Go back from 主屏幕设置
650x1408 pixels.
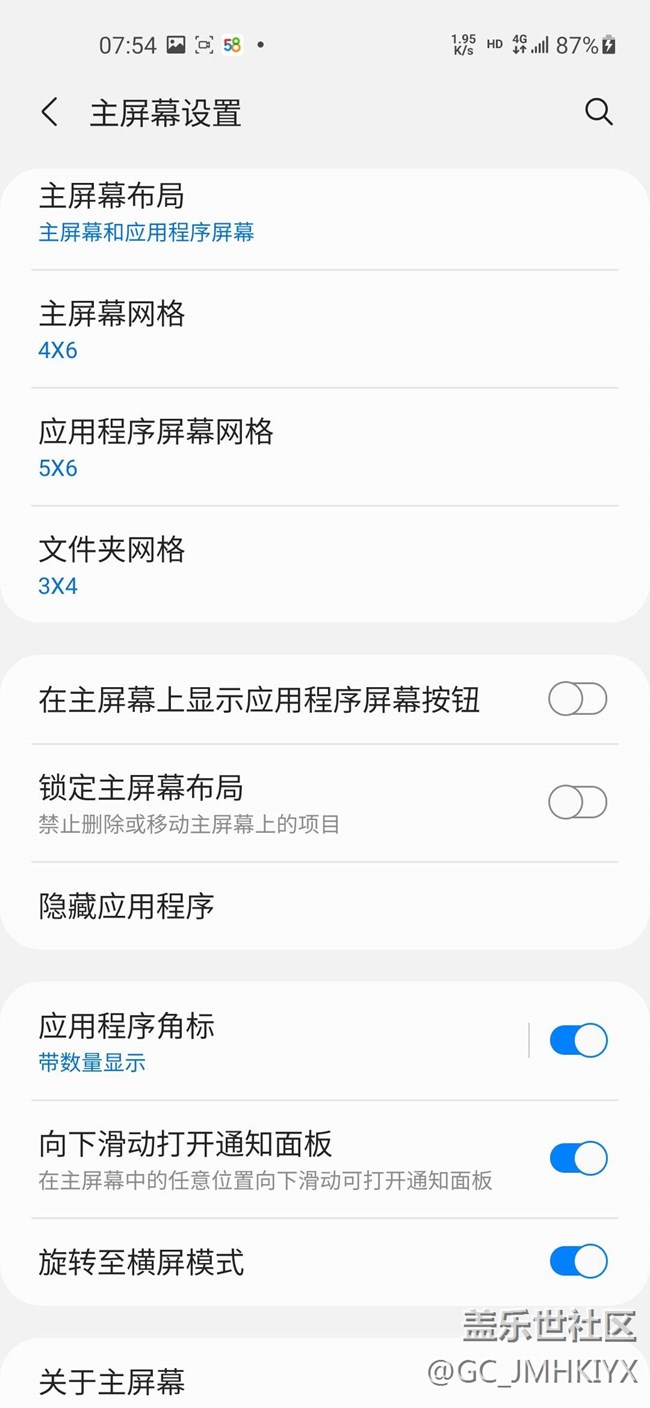click(x=49, y=112)
